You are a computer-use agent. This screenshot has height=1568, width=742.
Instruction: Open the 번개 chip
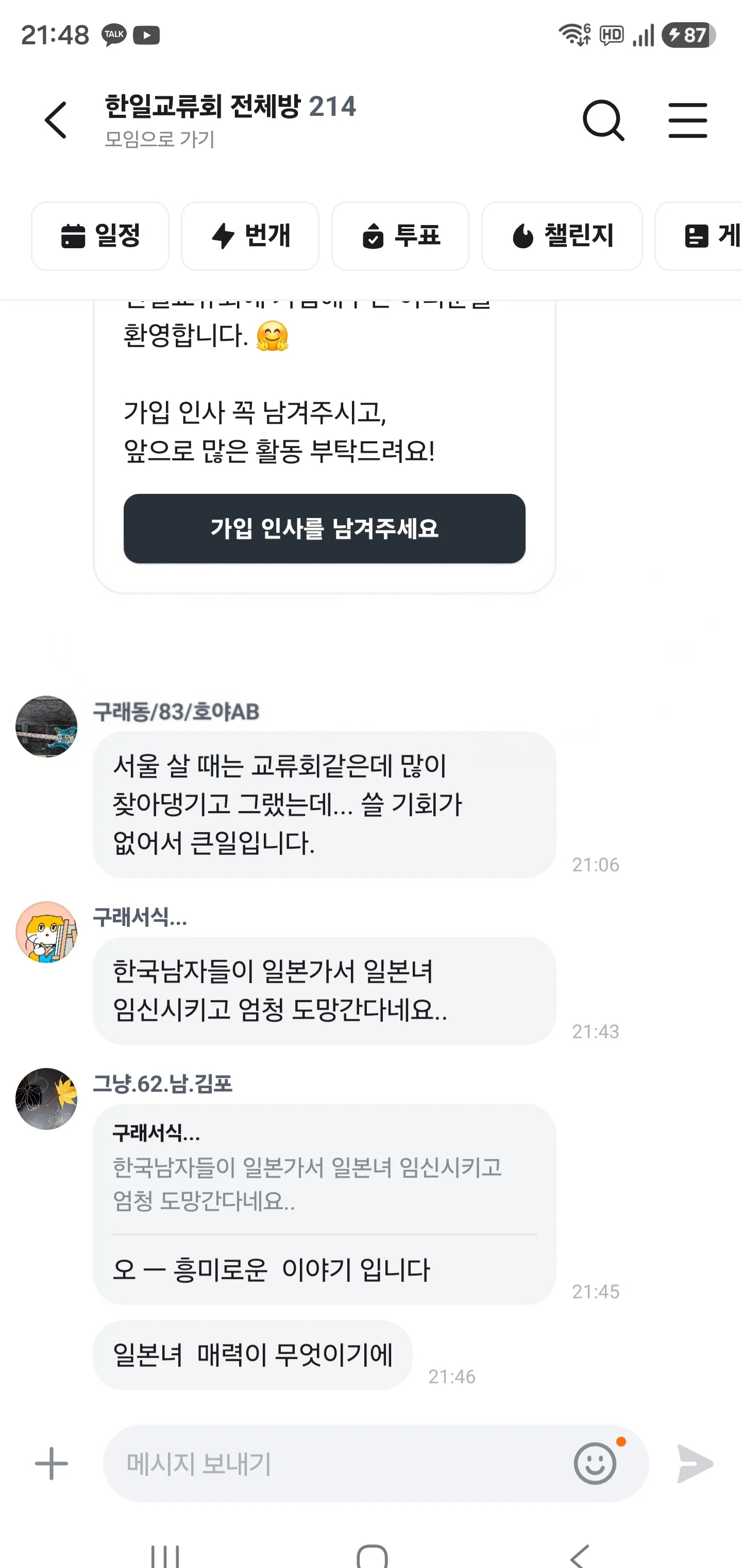(250, 236)
